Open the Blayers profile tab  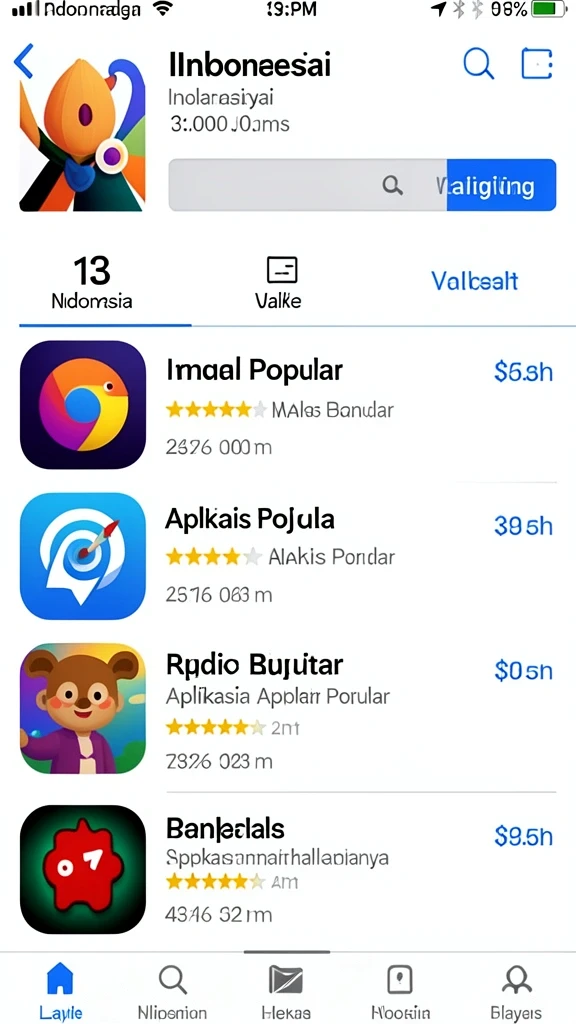coord(515,990)
